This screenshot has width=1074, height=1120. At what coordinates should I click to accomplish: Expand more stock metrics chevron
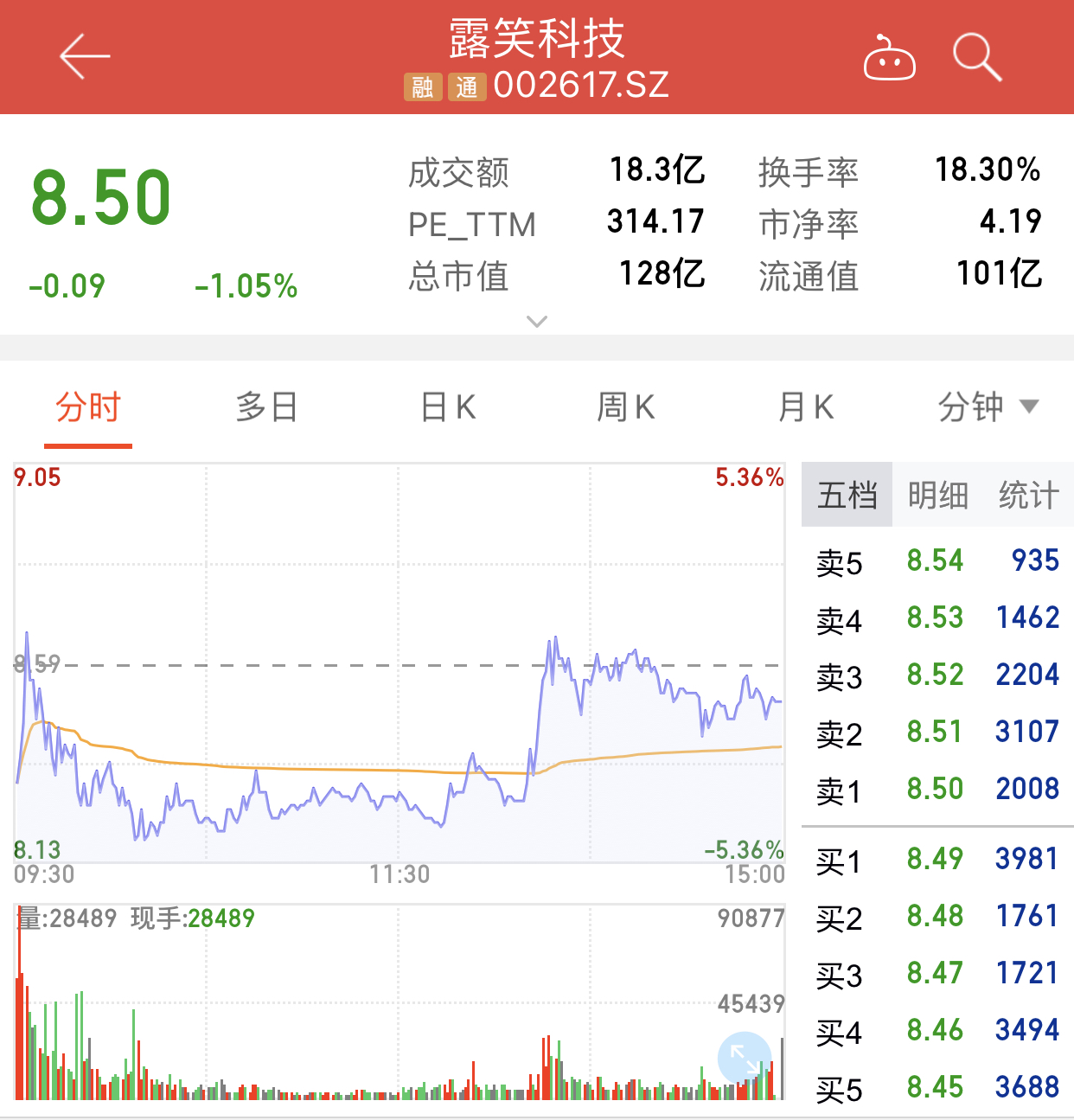coord(537,322)
